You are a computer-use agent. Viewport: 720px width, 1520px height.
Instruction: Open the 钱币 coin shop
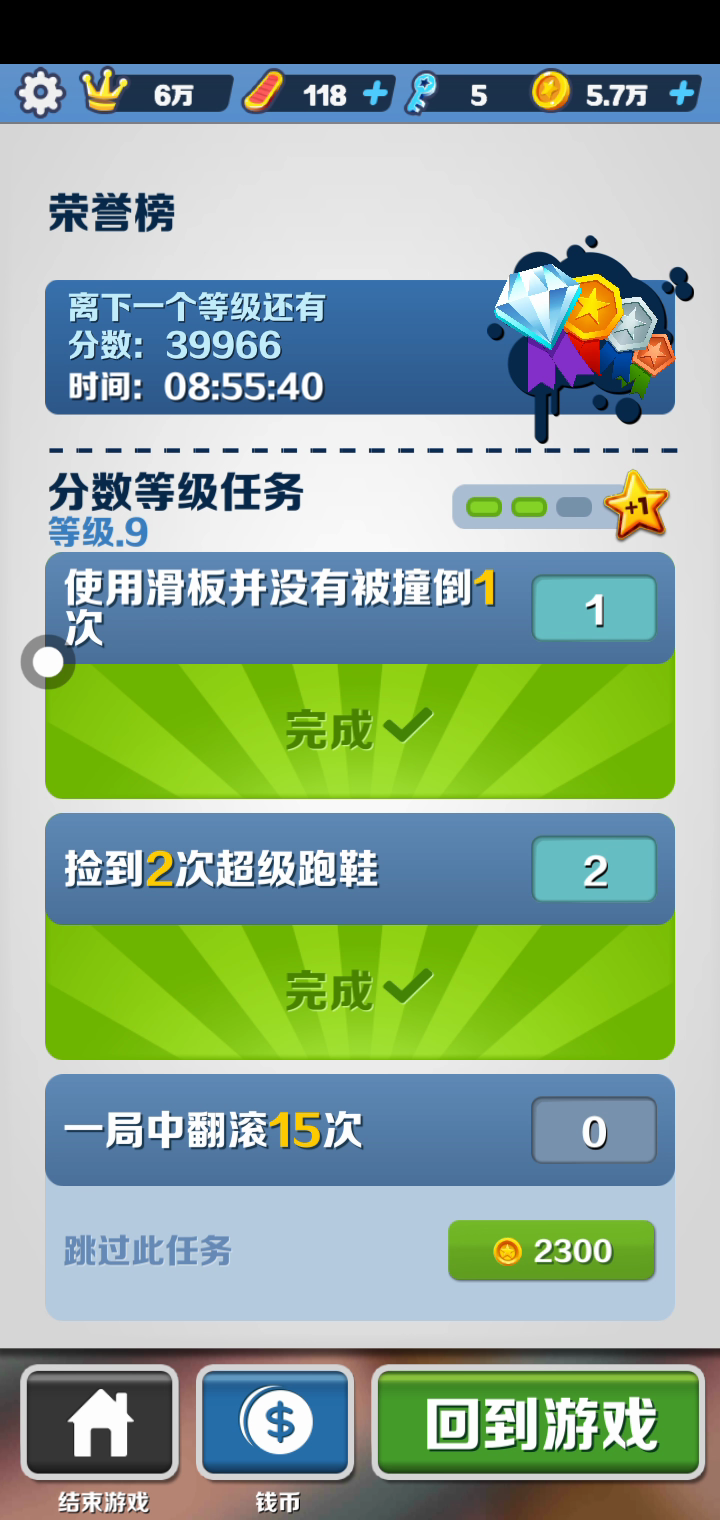point(276,1422)
